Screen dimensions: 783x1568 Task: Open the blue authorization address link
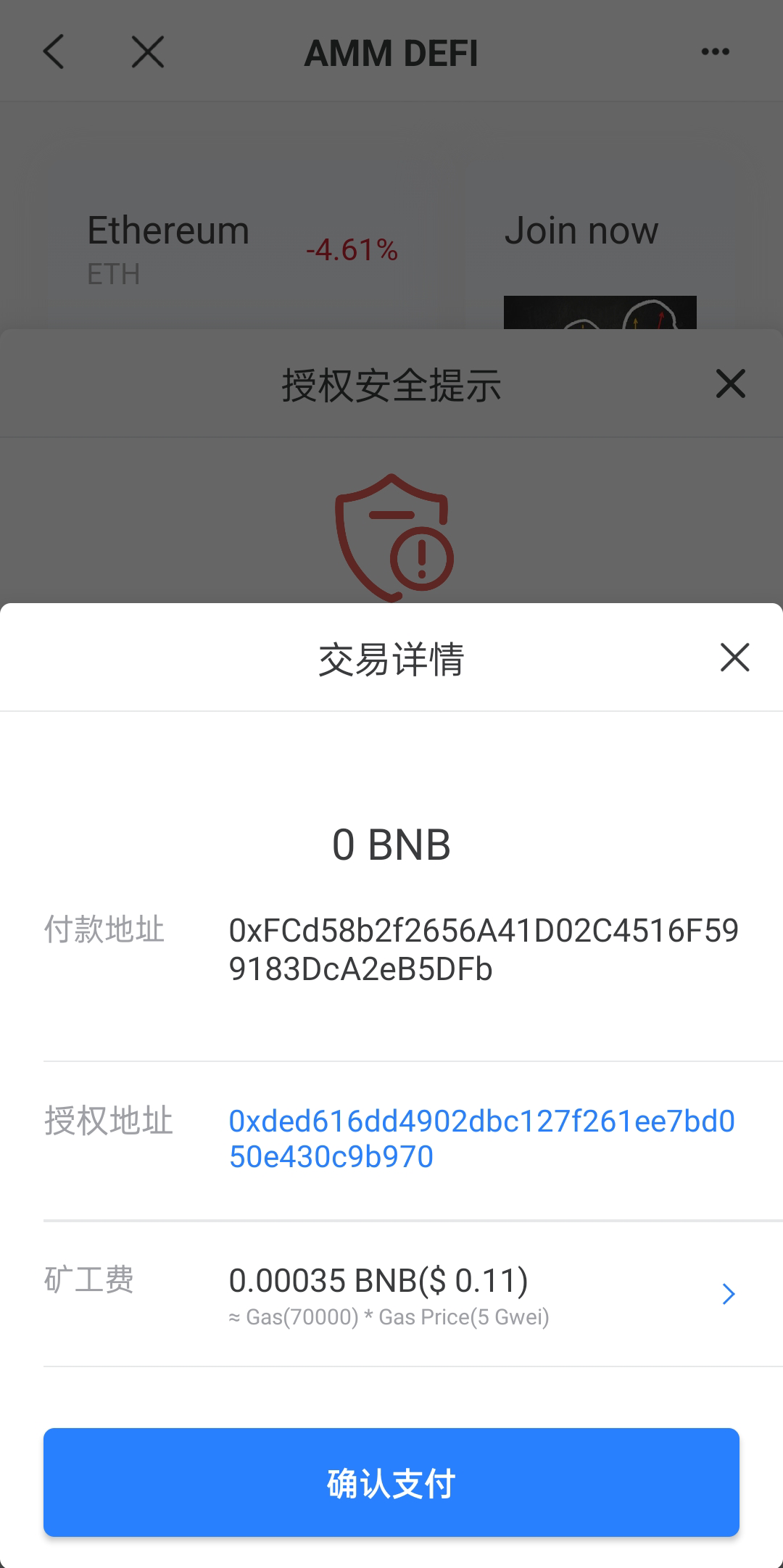point(481,1138)
